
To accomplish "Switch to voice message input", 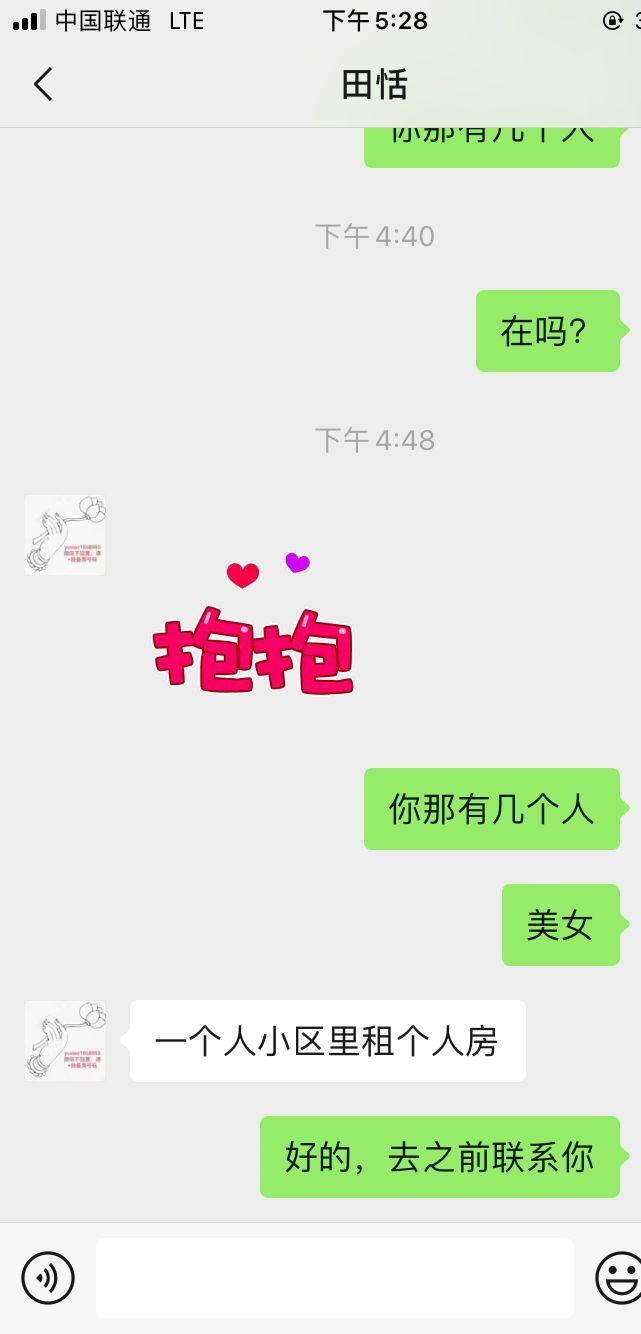I will [x=48, y=1277].
